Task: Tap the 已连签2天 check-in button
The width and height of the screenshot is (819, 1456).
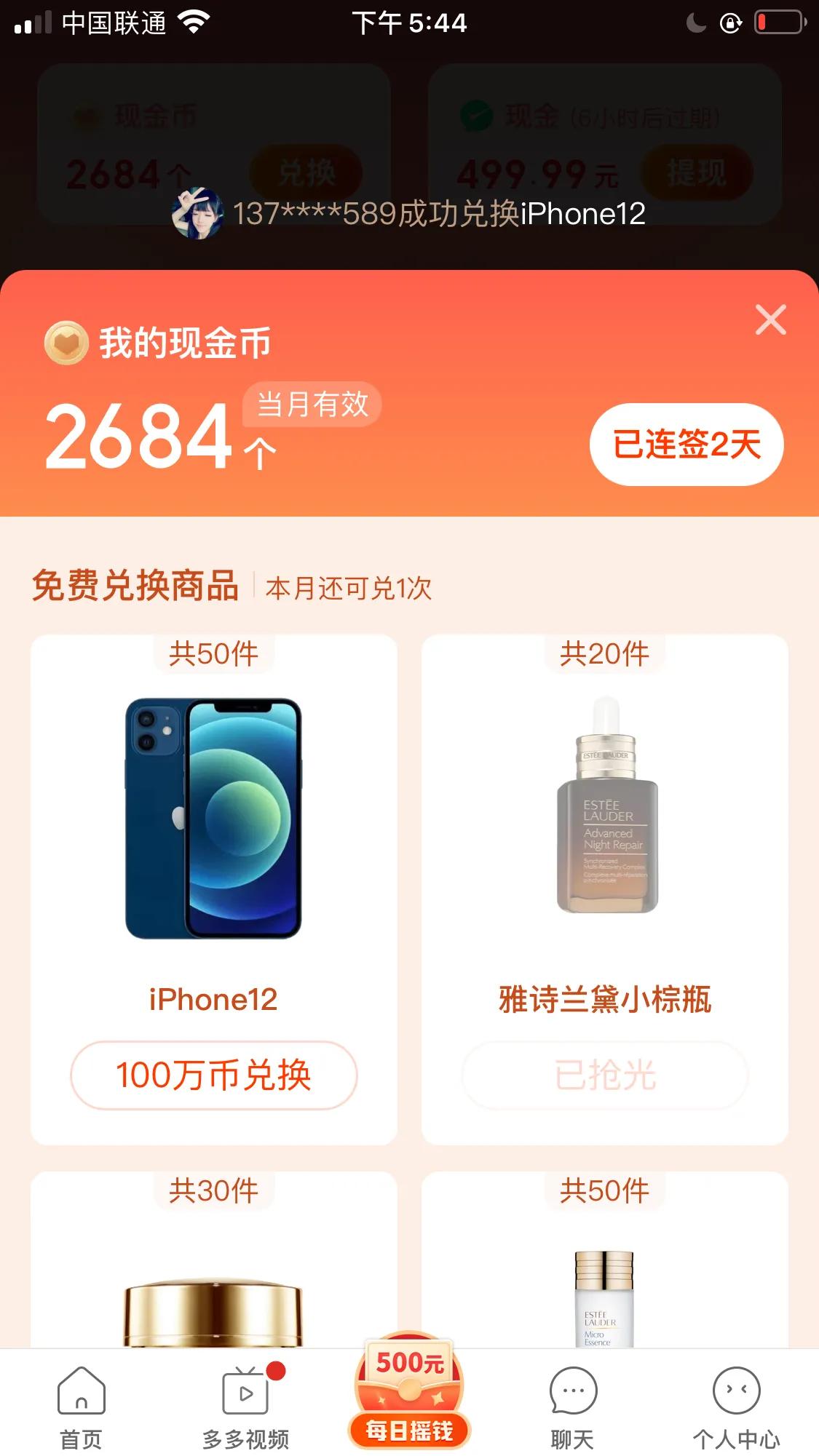Action: coord(687,444)
